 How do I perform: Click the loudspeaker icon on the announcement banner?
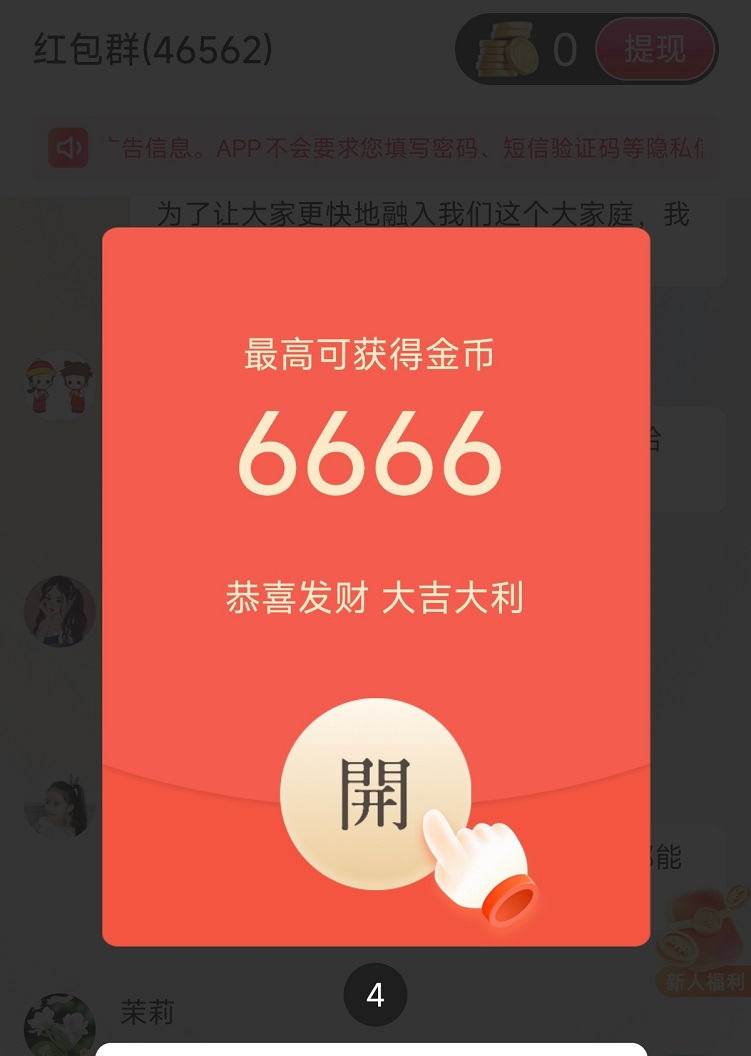(67, 148)
